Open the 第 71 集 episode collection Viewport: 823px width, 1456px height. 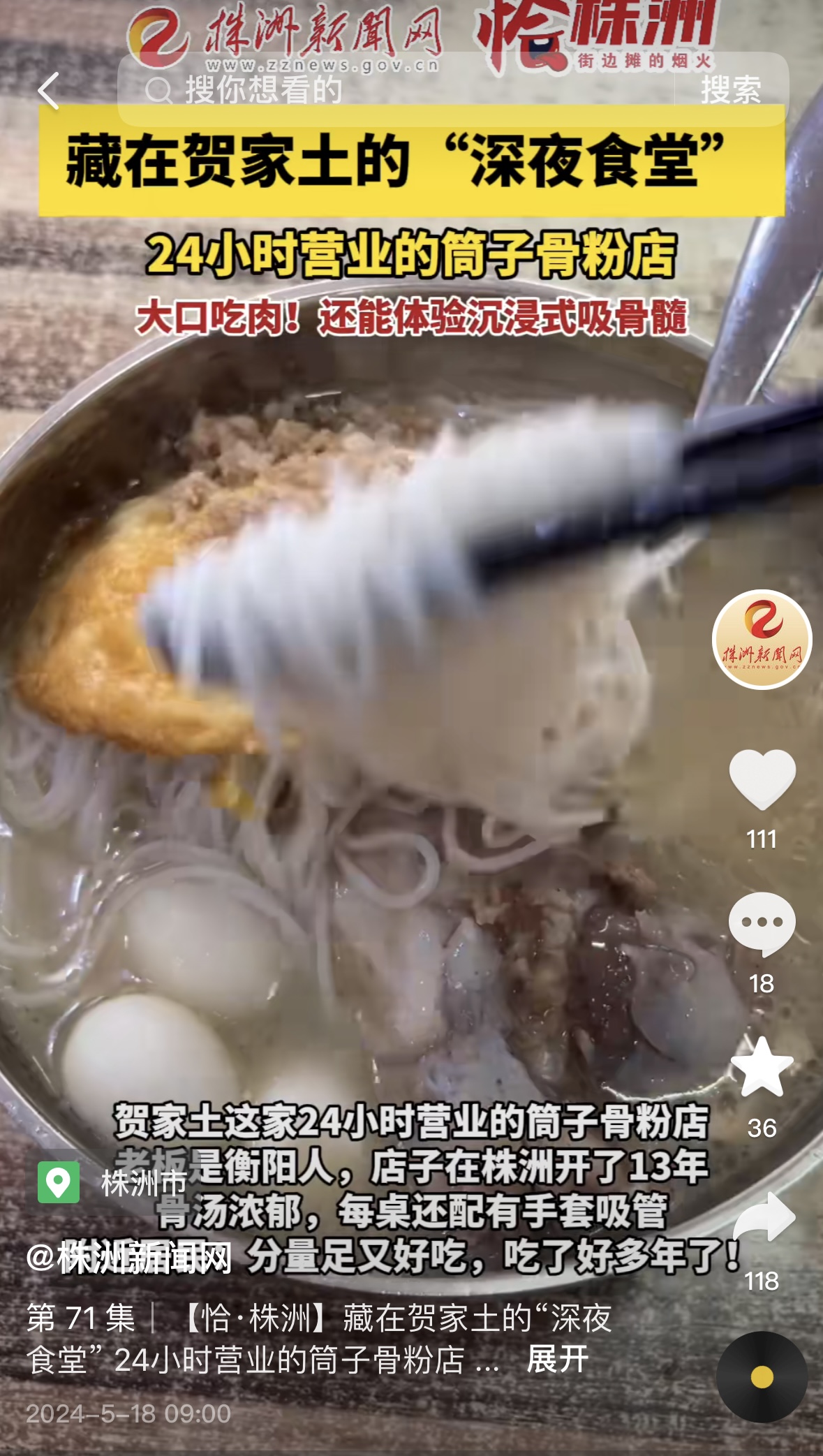pos(81,1318)
